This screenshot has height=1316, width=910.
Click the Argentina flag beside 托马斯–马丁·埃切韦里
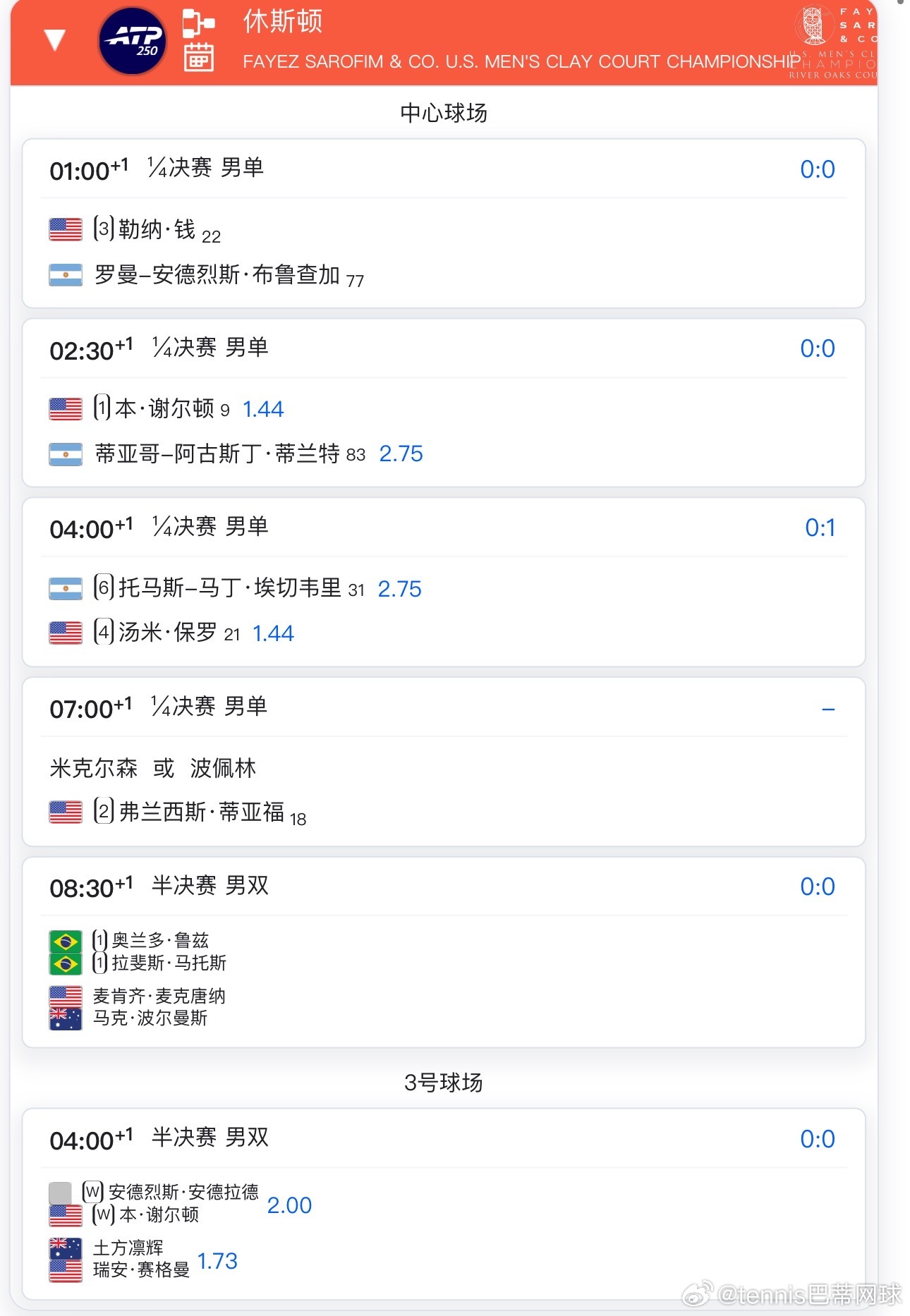coord(65,587)
